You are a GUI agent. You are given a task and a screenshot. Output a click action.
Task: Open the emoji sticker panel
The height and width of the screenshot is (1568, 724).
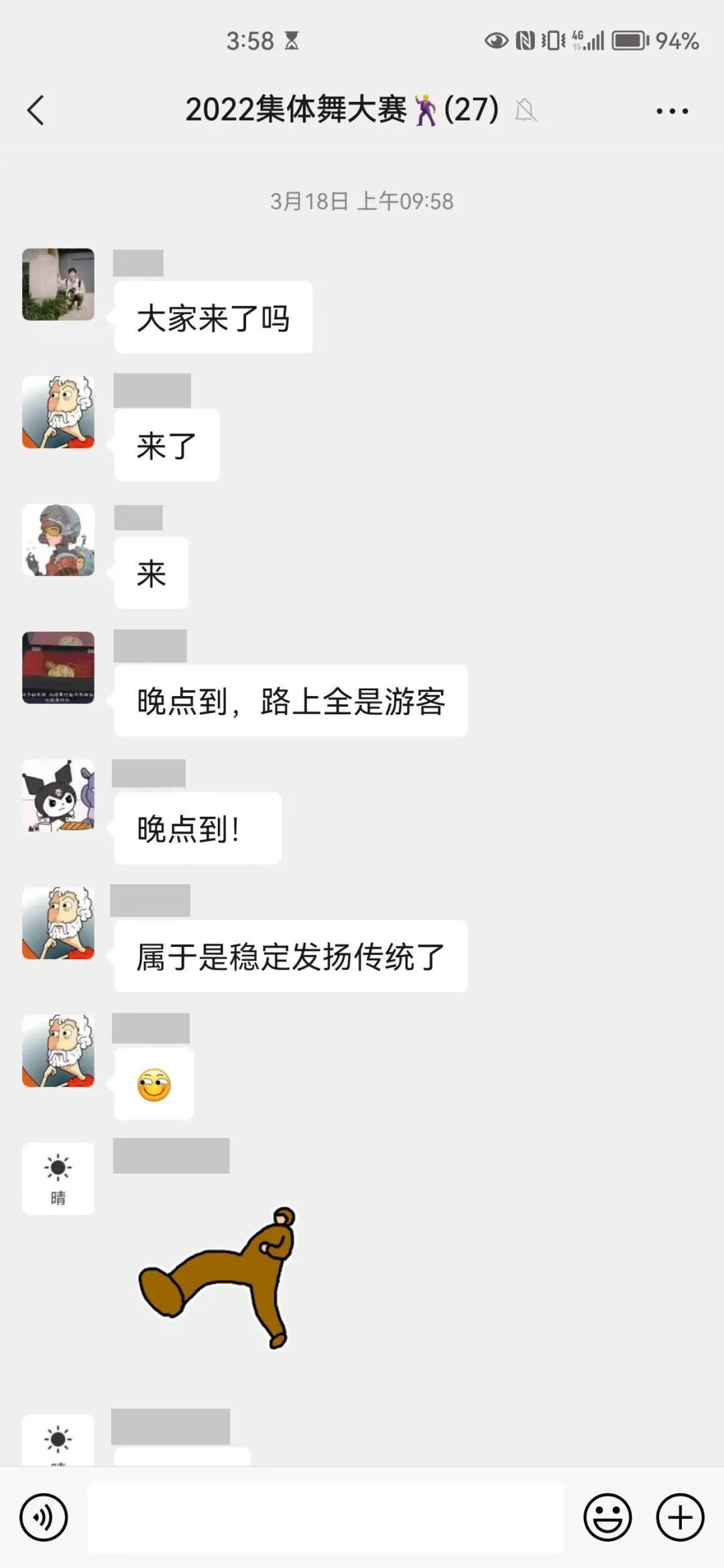pyautogui.click(x=607, y=1517)
